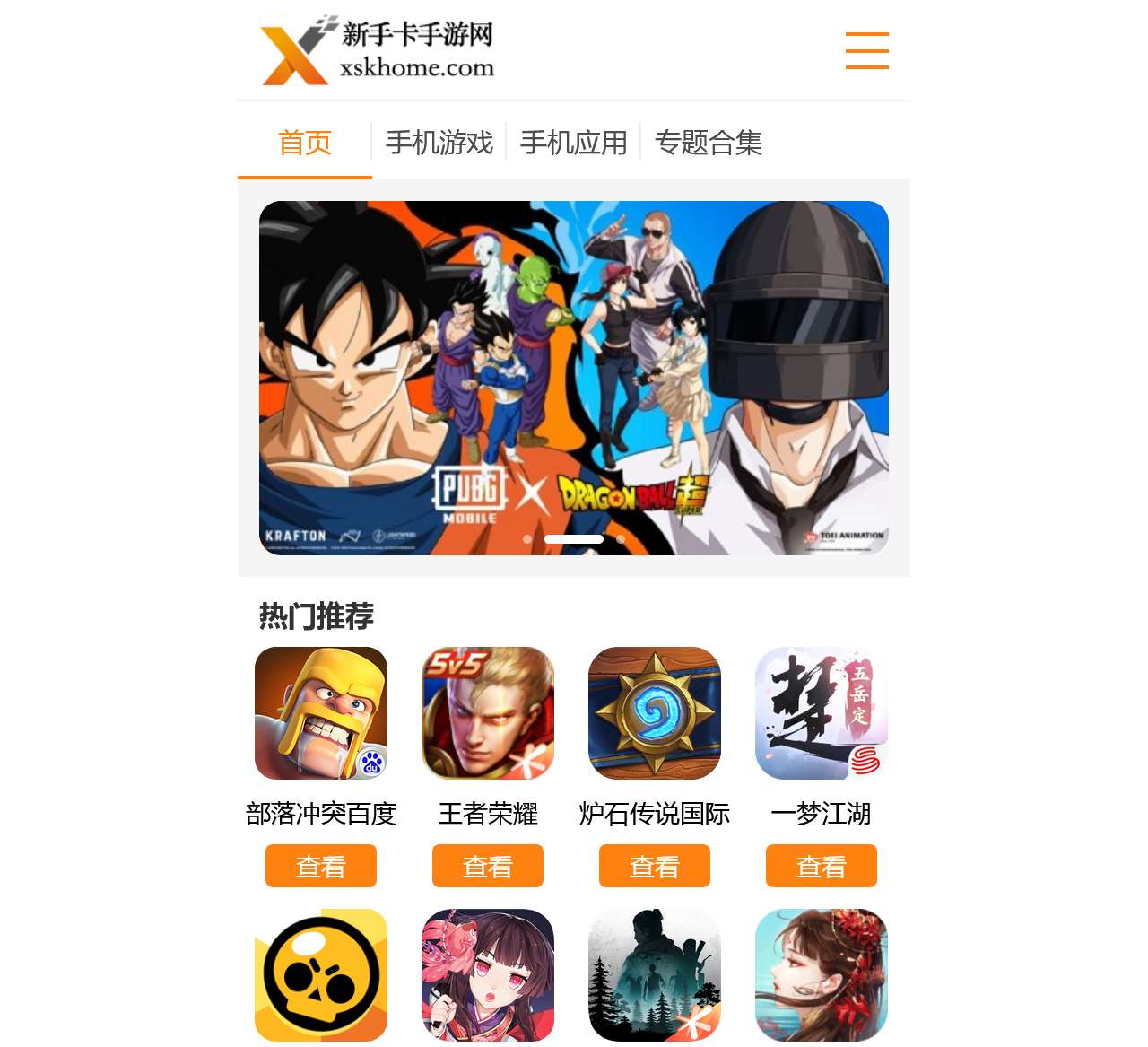
Task: Select the 王者荣耀 game icon
Action: pos(488,713)
